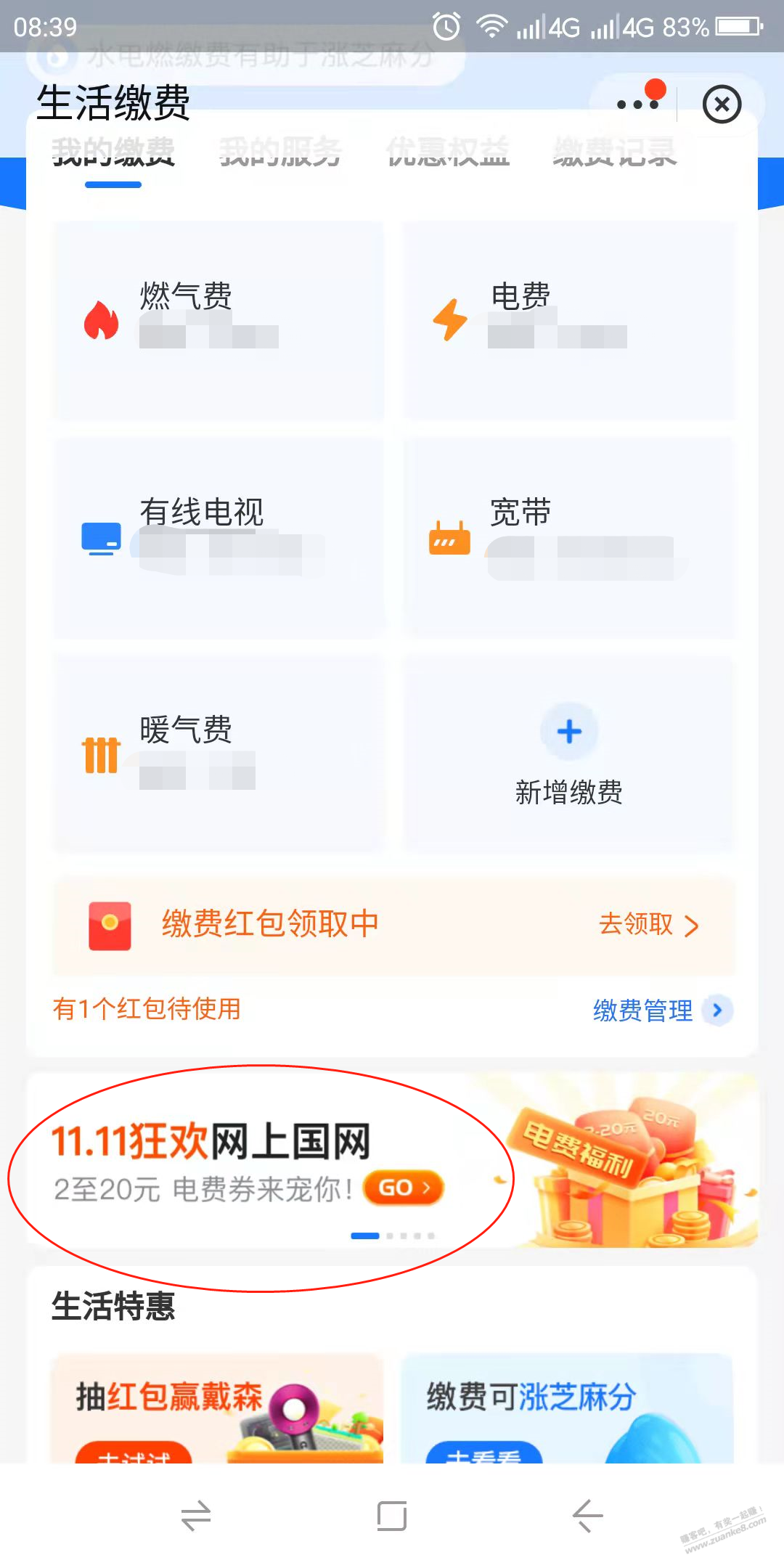
Task: Open the 有线电视 payment card
Action: pos(218,538)
